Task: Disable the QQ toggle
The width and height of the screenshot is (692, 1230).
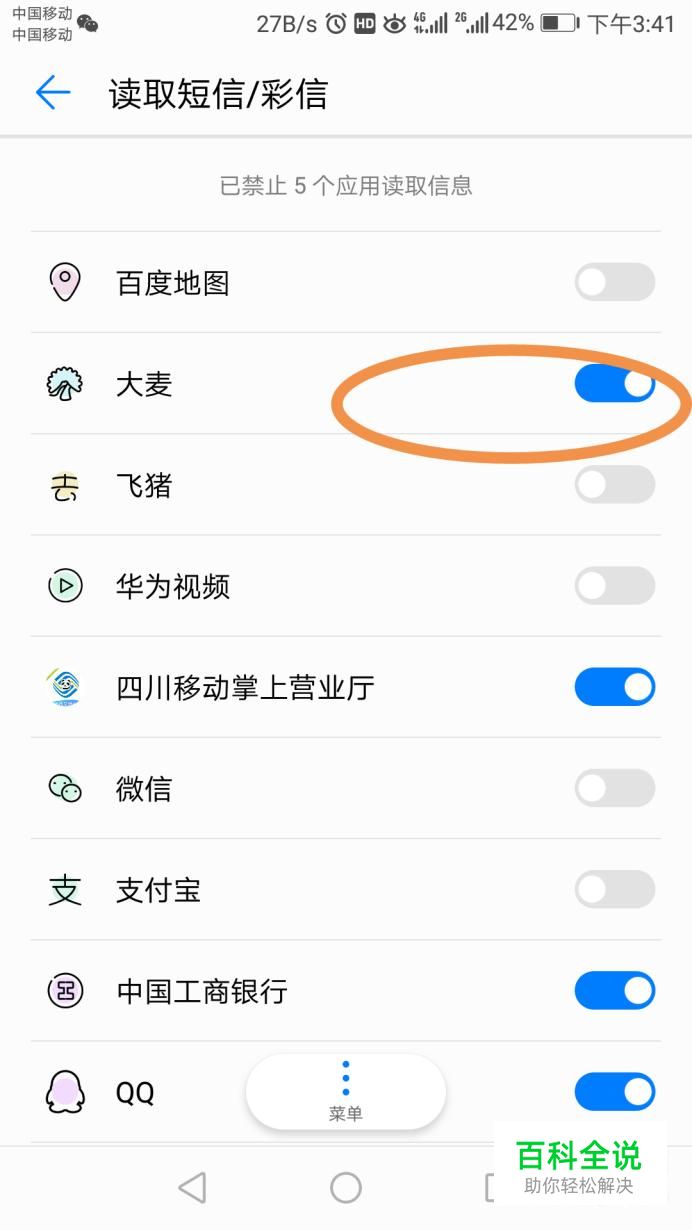Action: coord(614,1092)
